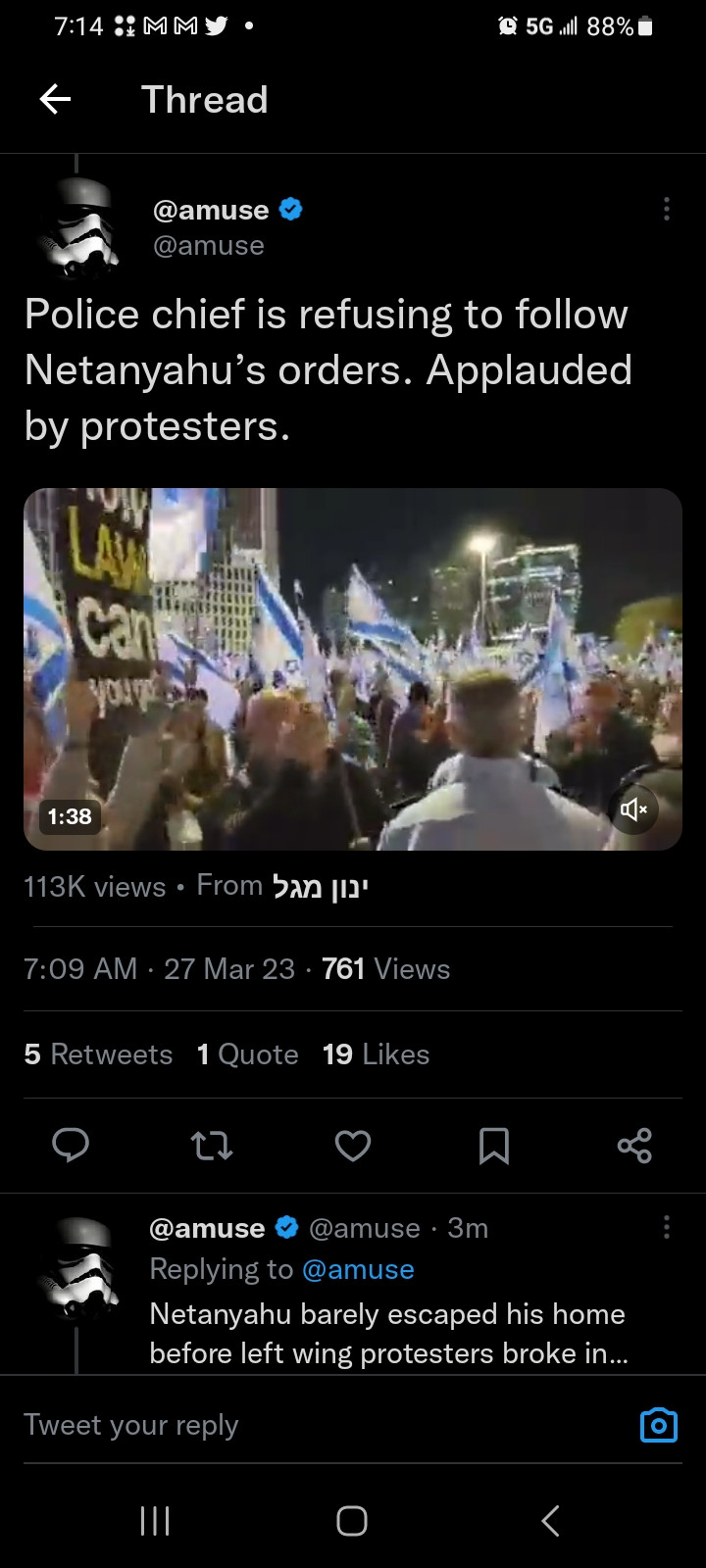
Task: Open overflow menu on the 3m reply
Action: click(x=666, y=1227)
